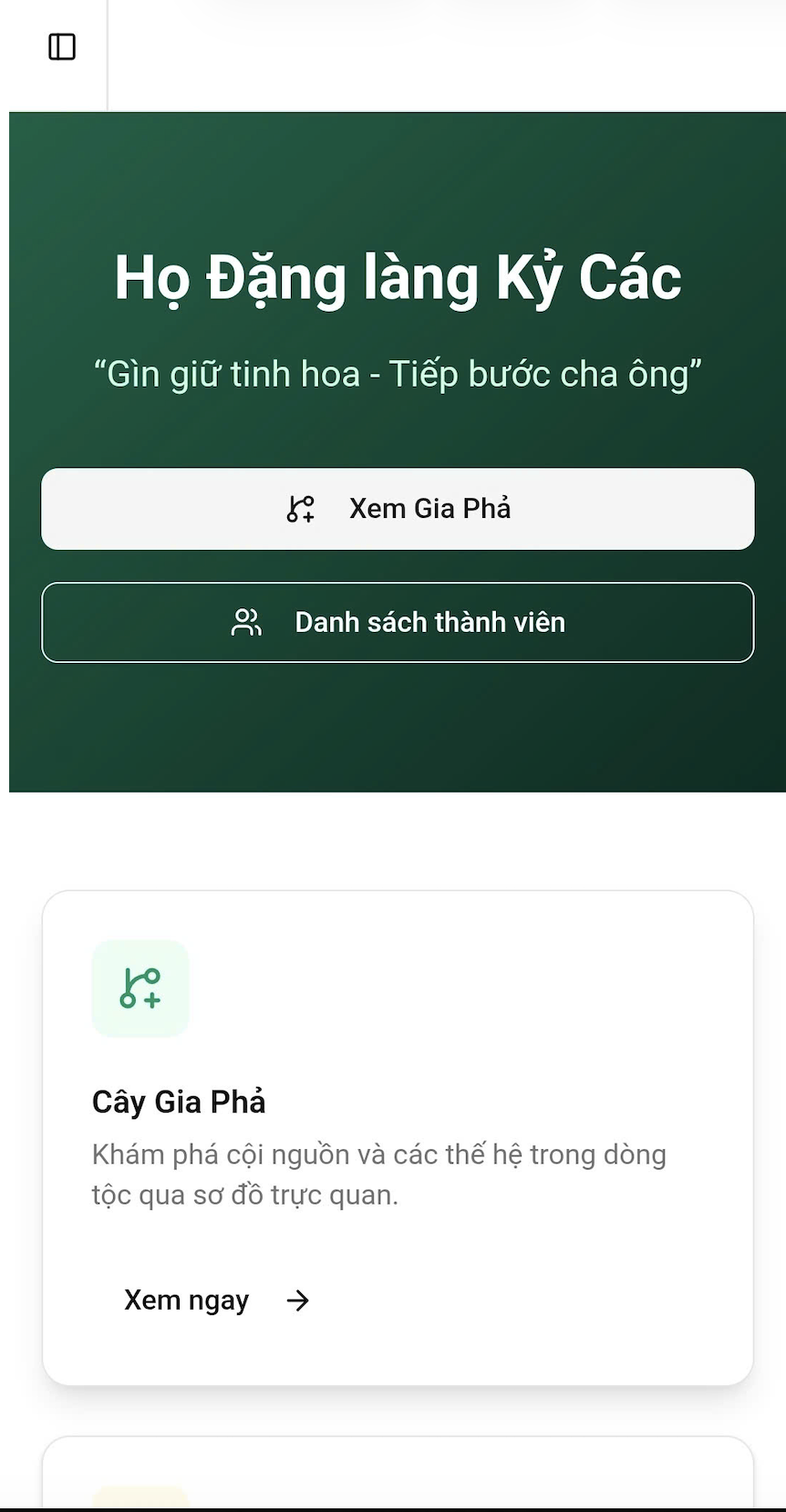Click the tagline Gìn giữ tinh hoa banner text
This screenshot has width=786, height=1512.
tap(399, 373)
